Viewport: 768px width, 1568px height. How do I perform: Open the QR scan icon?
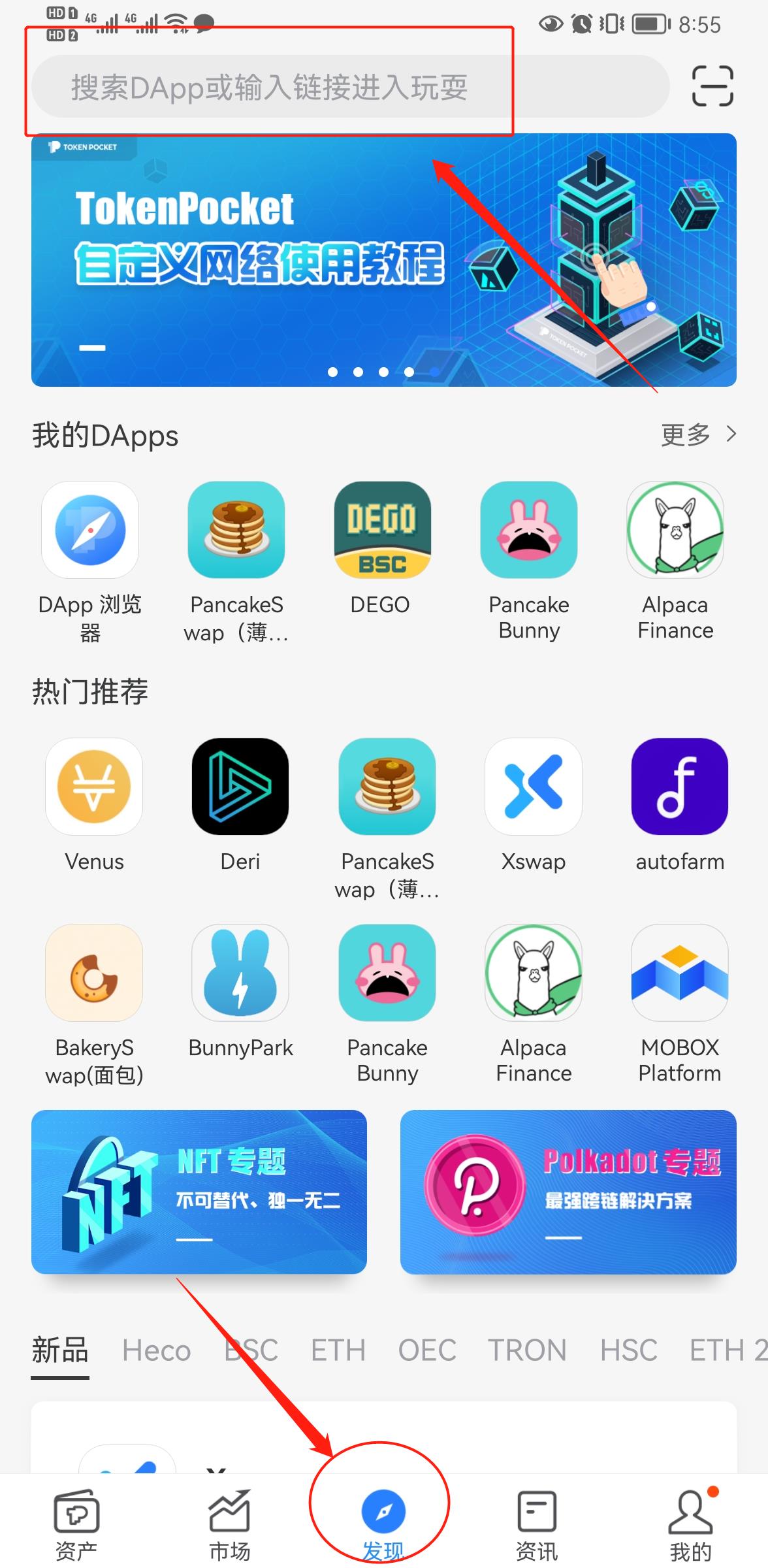(x=712, y=86)
